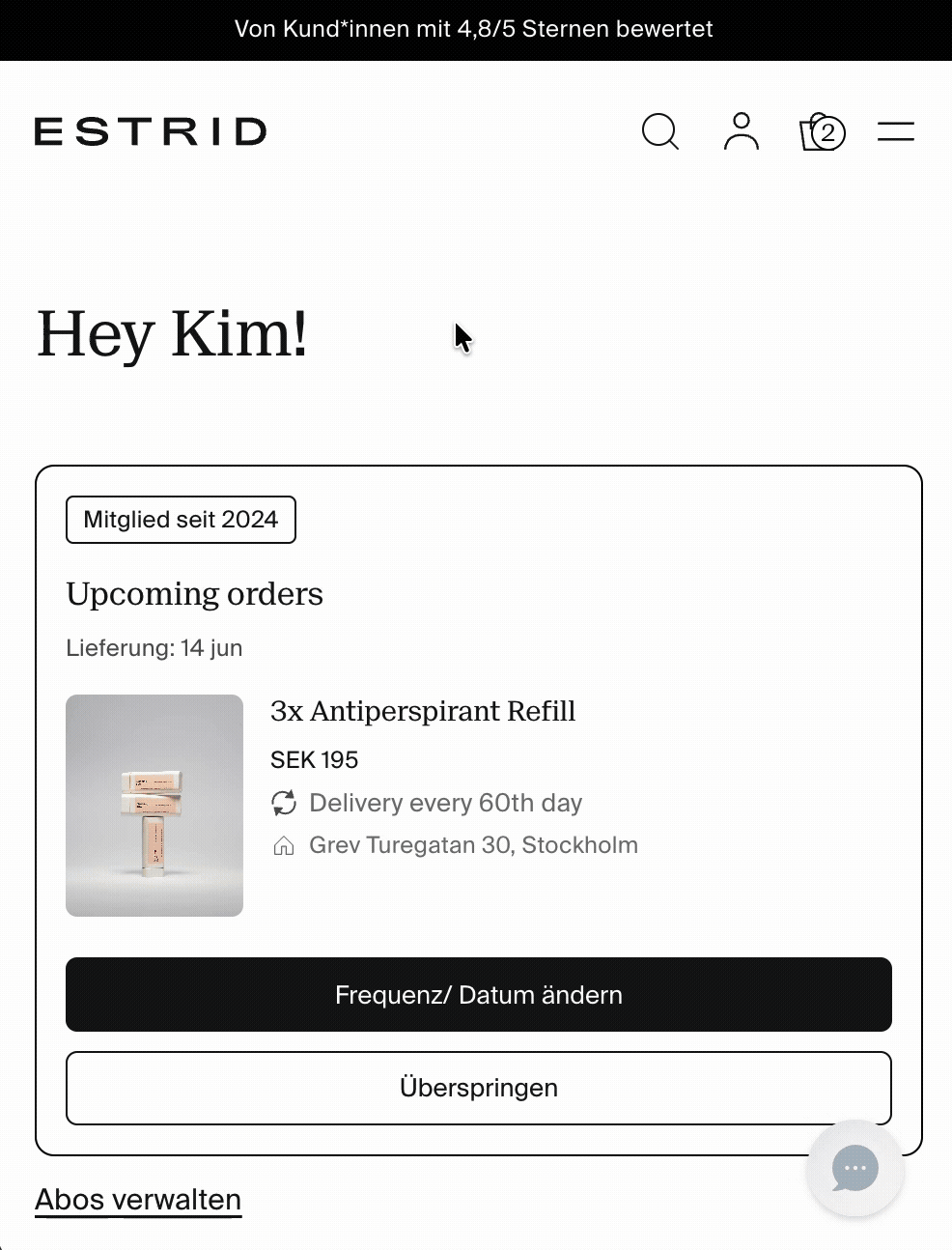Tap the ESTRID logo to go home
Viewport: 952px width, 1250px height.
coord(151,131)
